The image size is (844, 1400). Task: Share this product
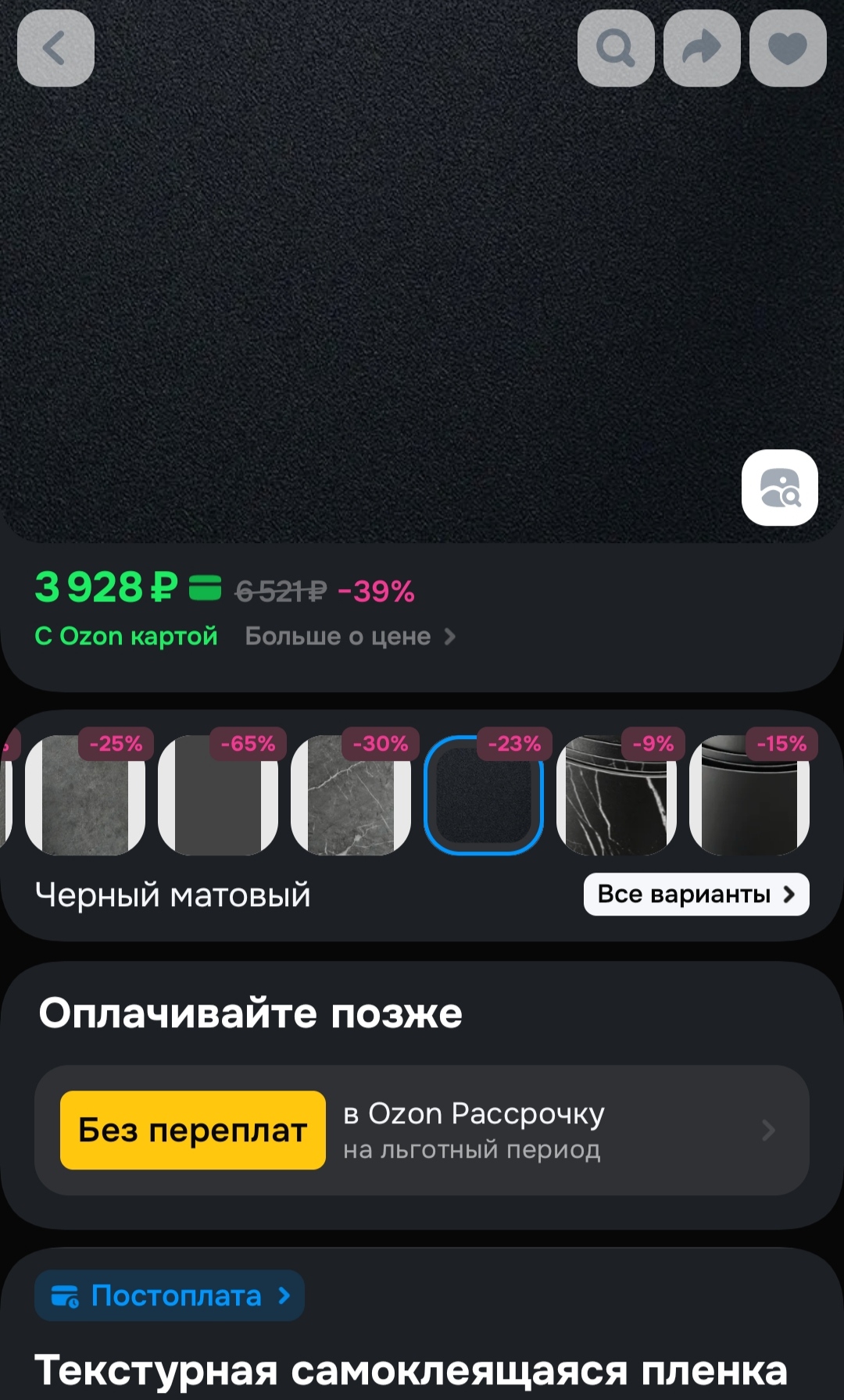click(702, 48)
